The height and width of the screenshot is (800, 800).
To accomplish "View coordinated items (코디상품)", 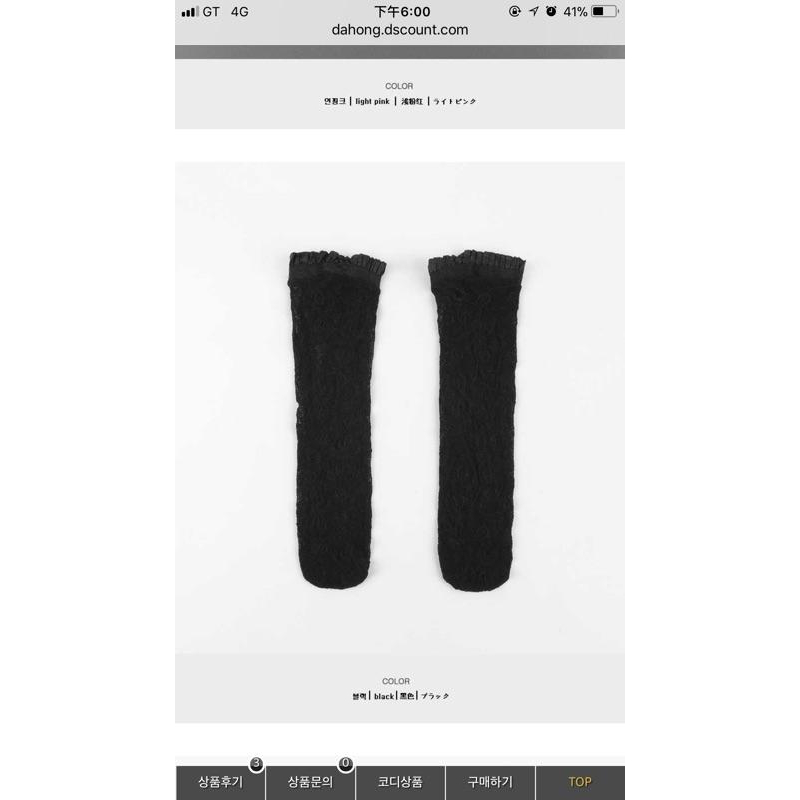I will coord(400,782).
